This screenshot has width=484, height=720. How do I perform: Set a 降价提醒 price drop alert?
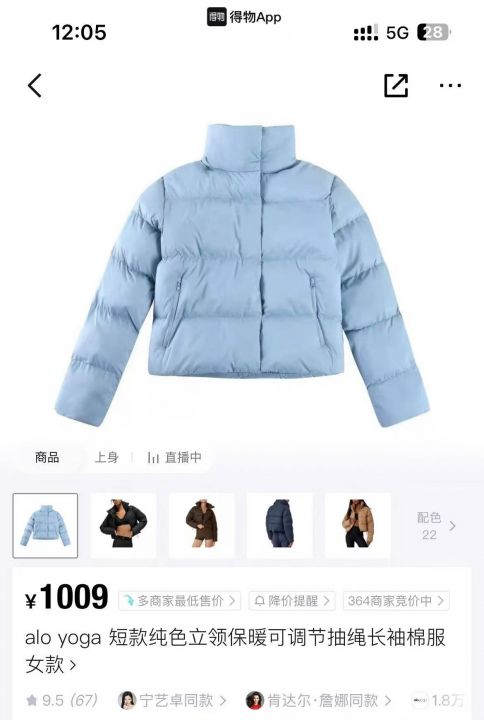tap(292, 601)
